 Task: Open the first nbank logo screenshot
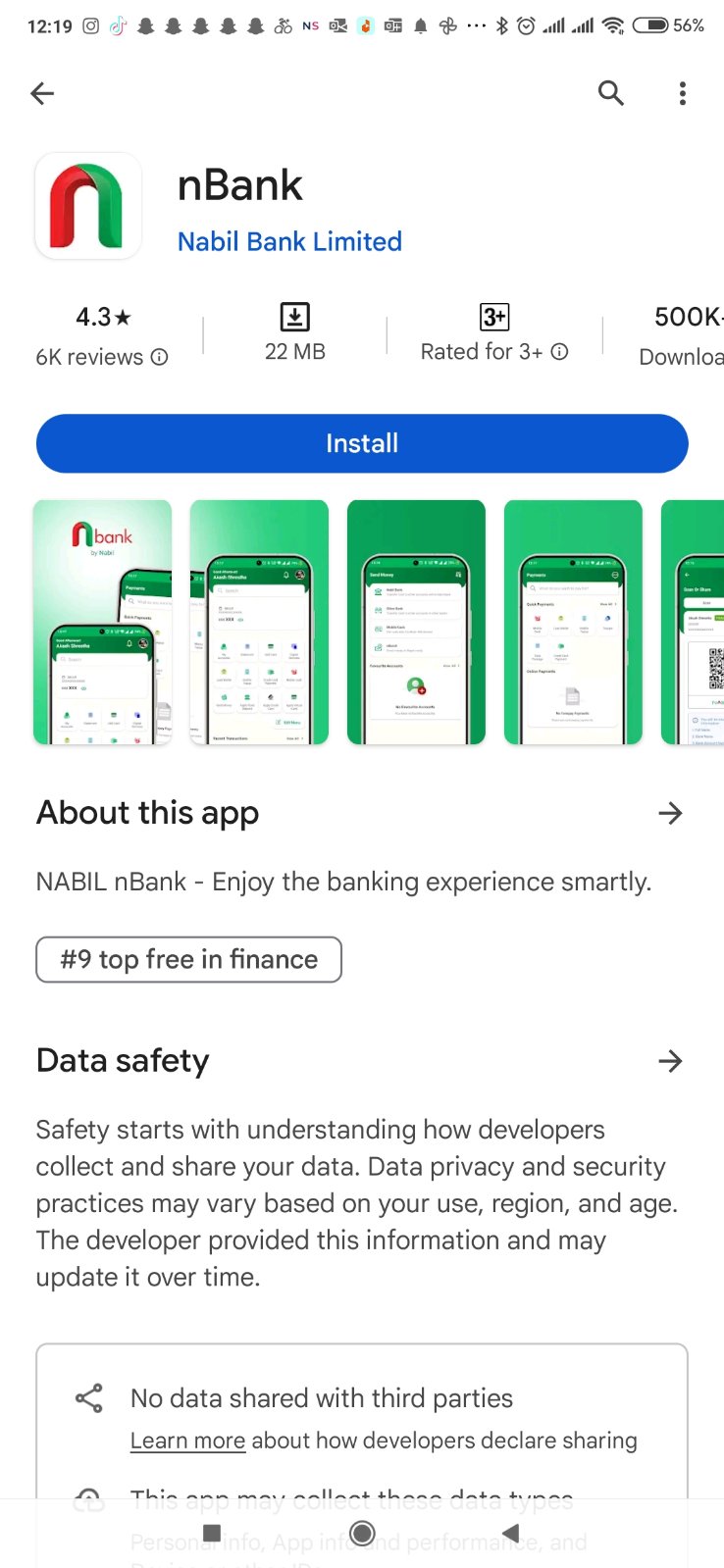102,622
